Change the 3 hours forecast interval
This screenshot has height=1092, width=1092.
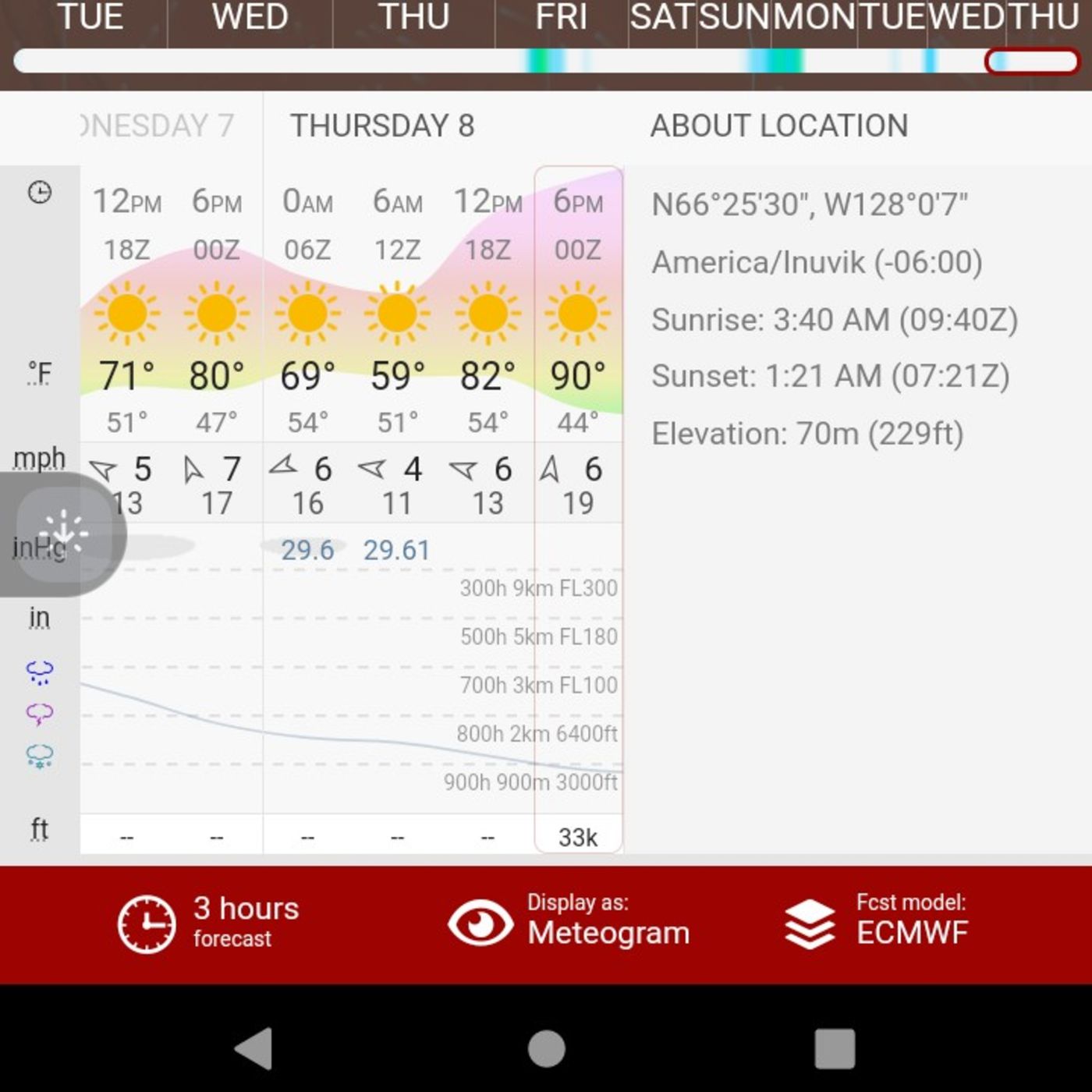coord(209,924)
